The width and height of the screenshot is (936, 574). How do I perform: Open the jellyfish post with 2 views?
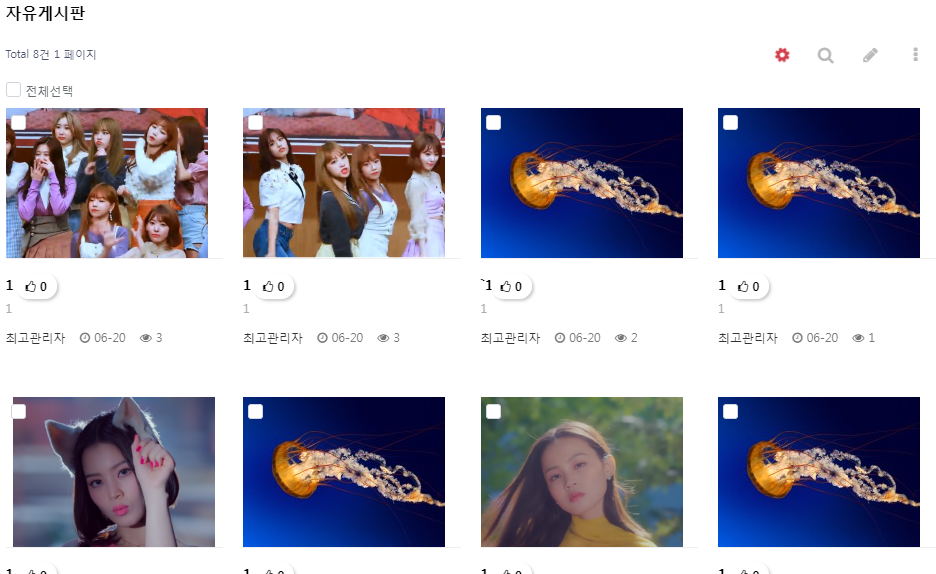coord(582,183)
